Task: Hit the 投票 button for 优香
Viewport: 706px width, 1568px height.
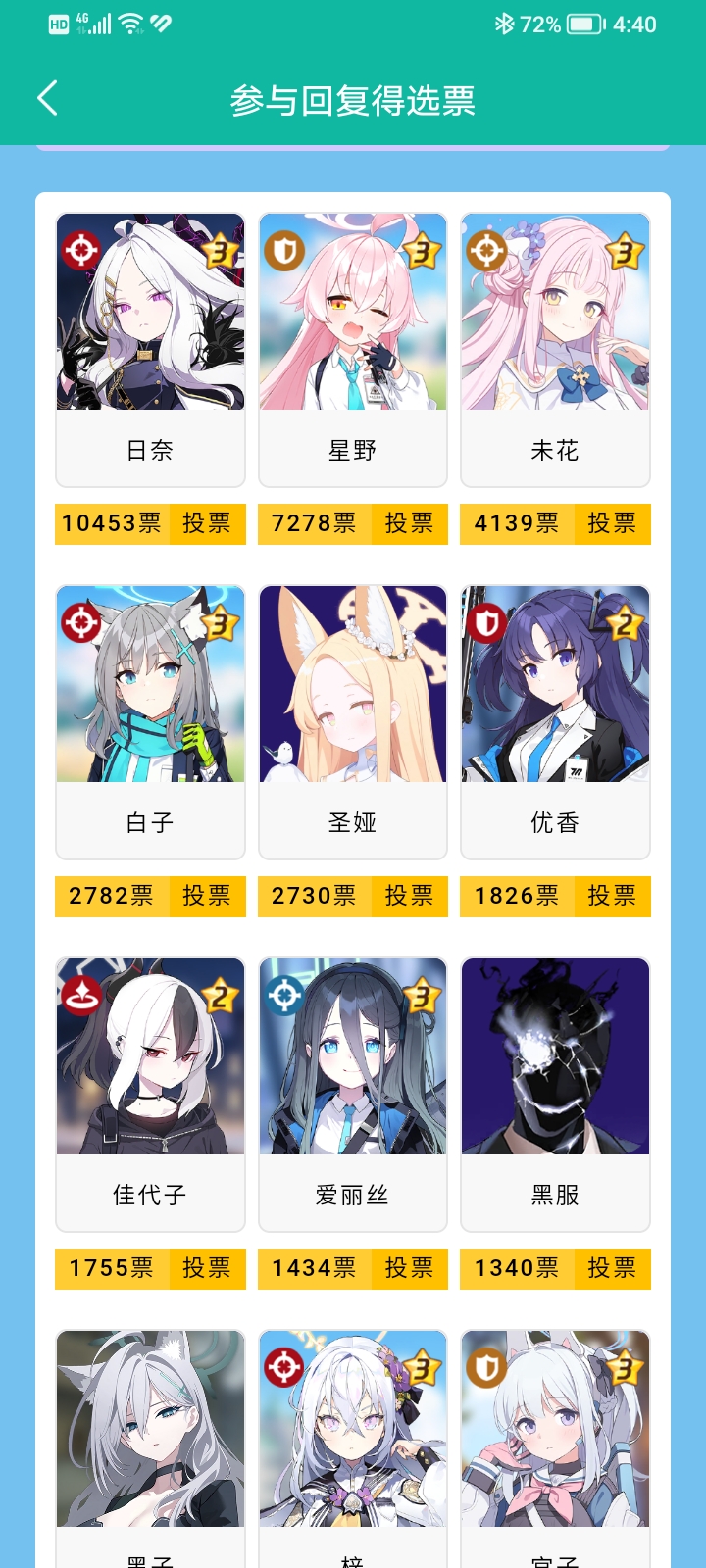Action: 612,896
